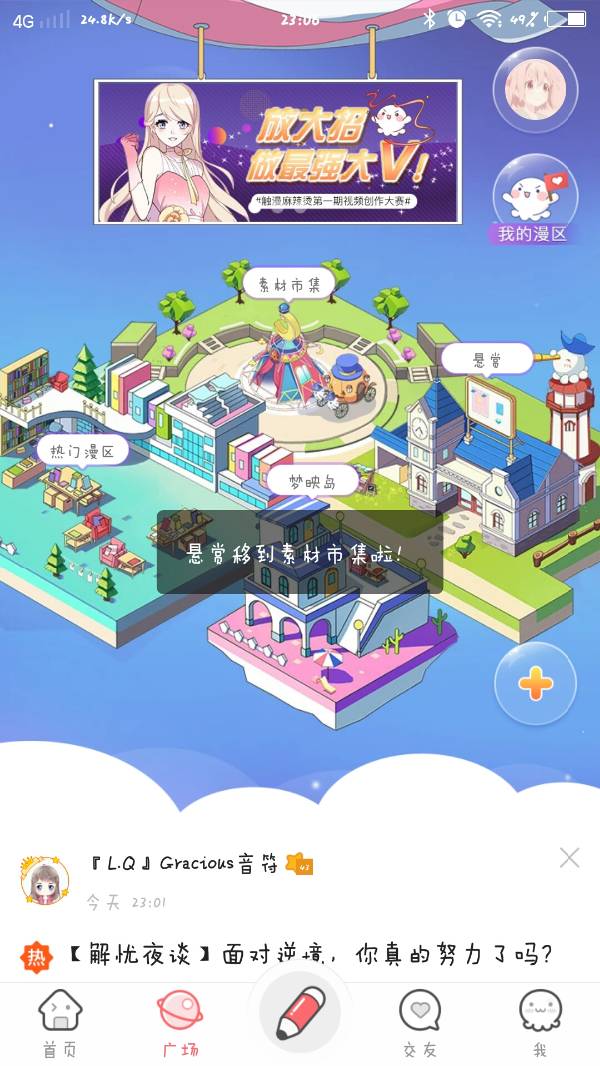Dismiss the hot post card
Image resolution: width=600 pixels, height=1066 pixels.
coord(569,858)
